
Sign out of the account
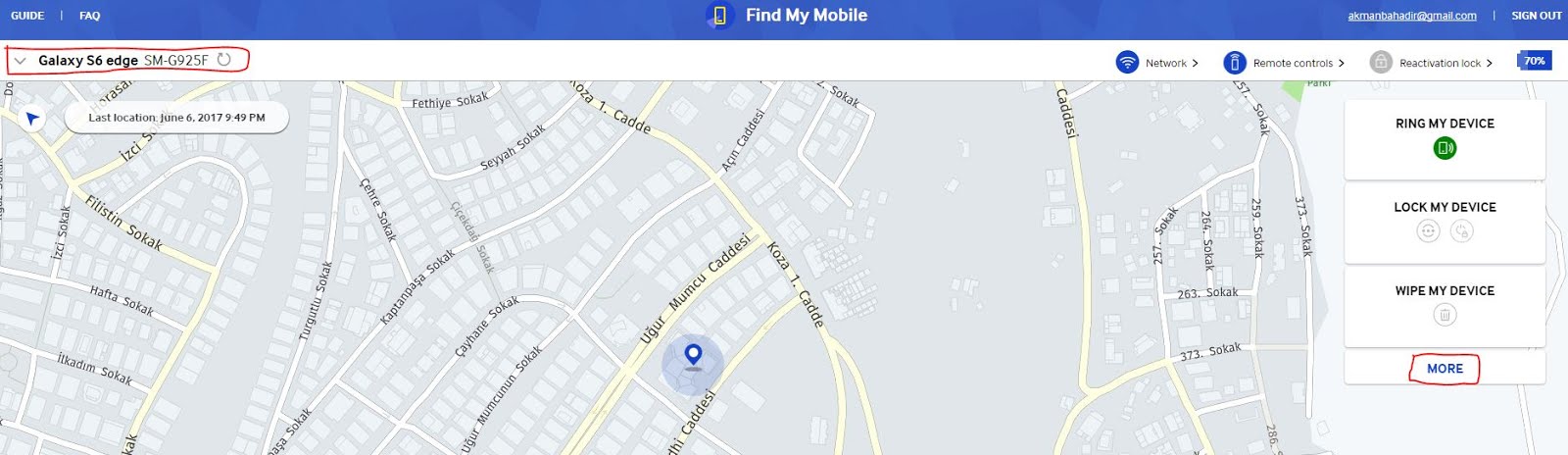tap(1536, 16)
